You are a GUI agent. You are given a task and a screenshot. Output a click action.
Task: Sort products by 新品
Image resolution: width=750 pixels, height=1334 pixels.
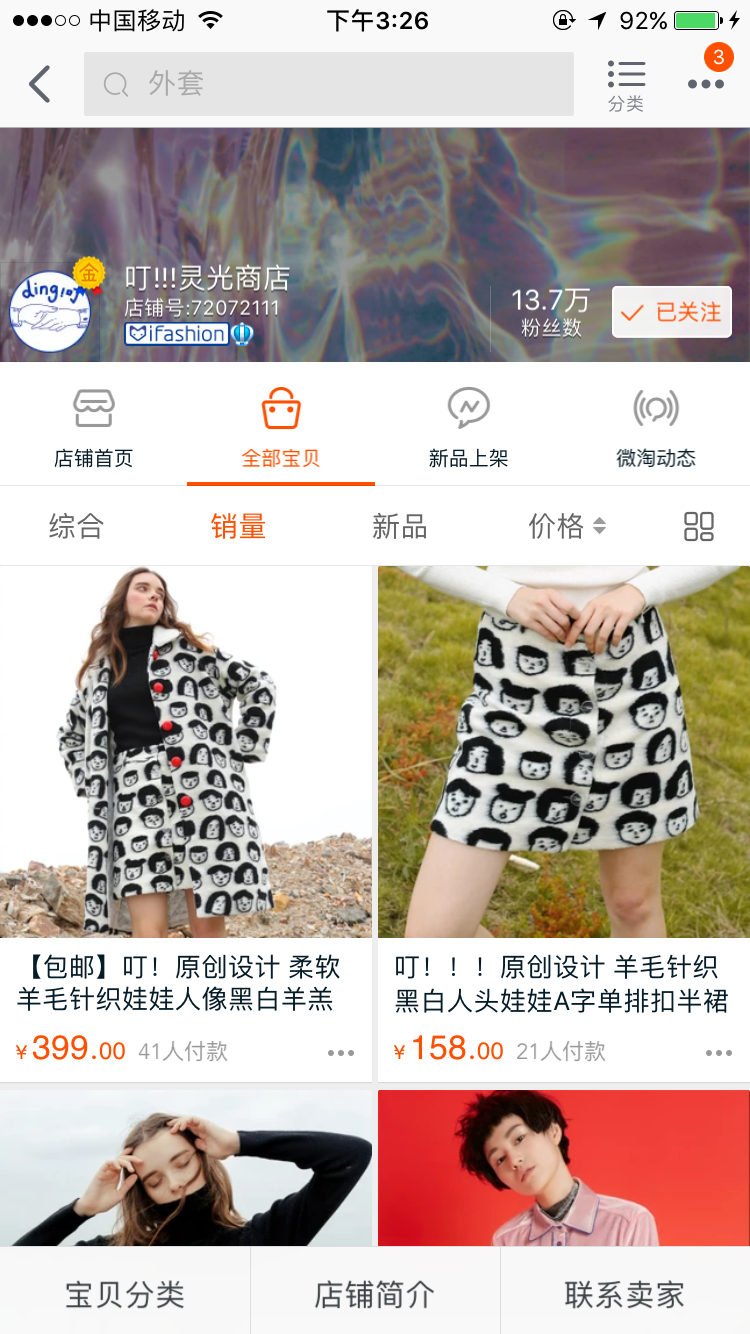[399, 526]
